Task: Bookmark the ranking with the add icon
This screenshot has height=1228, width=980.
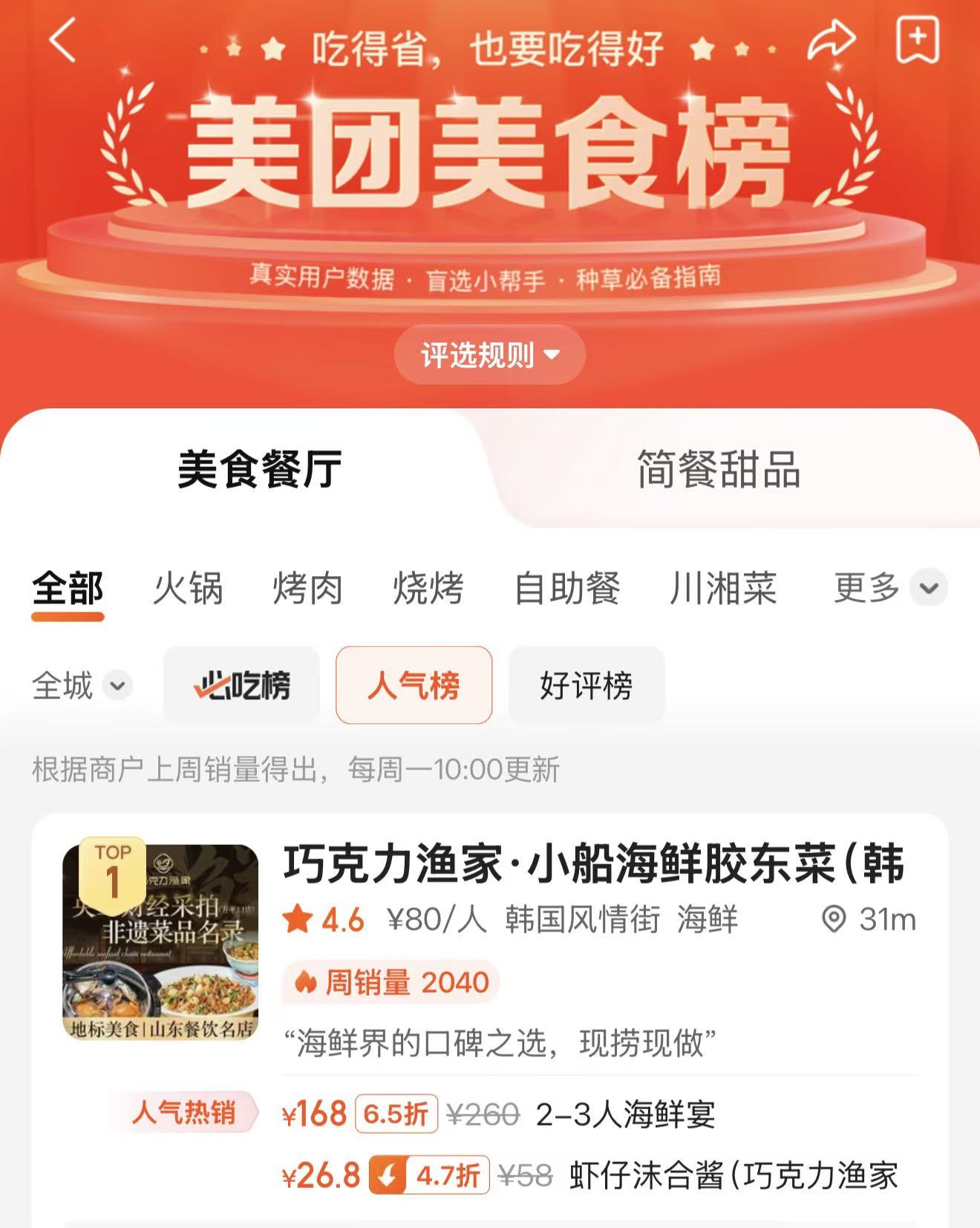Action: click(x=918, y=40)
